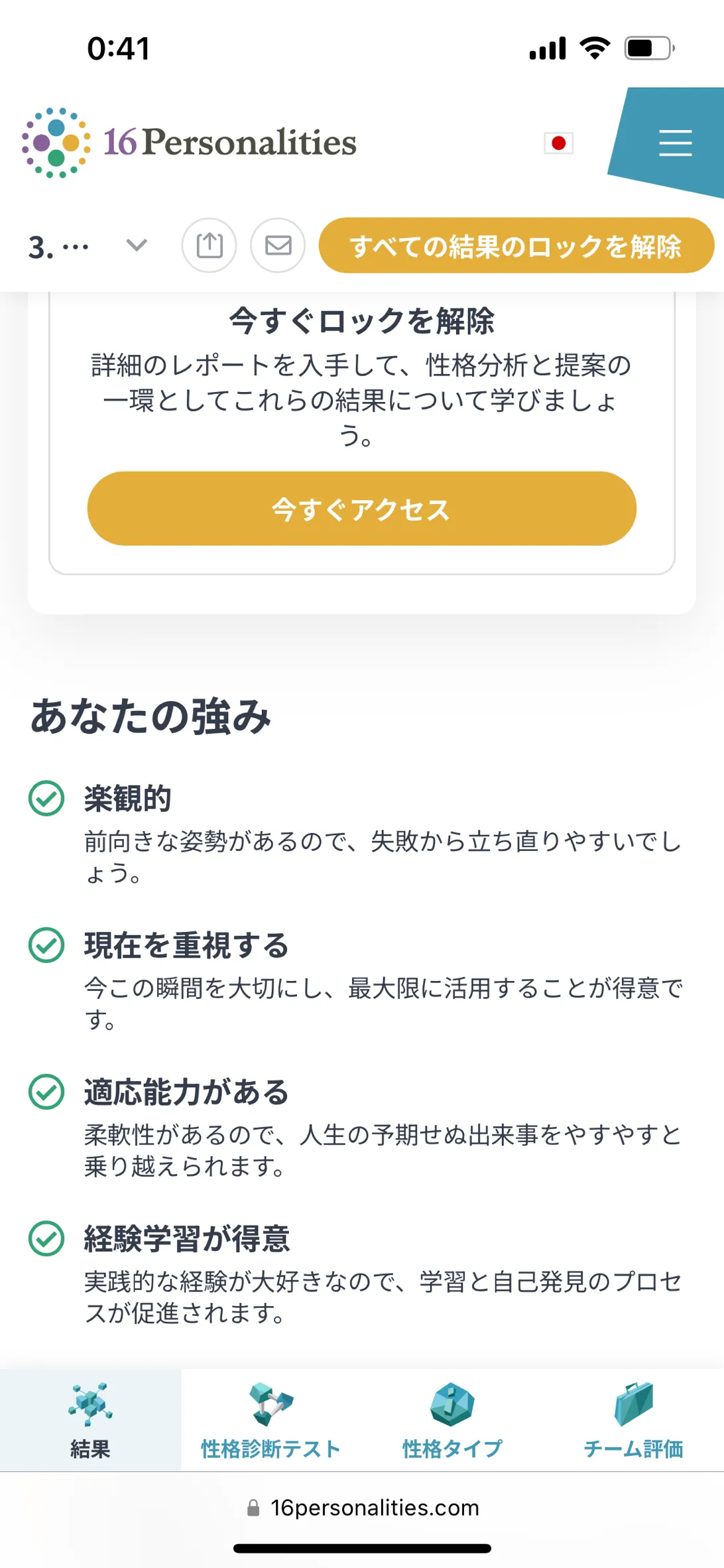This screenshot has width=724, height=1568.
Task: Expand the section dropdown labeled 3.
Action: (88, 246)
